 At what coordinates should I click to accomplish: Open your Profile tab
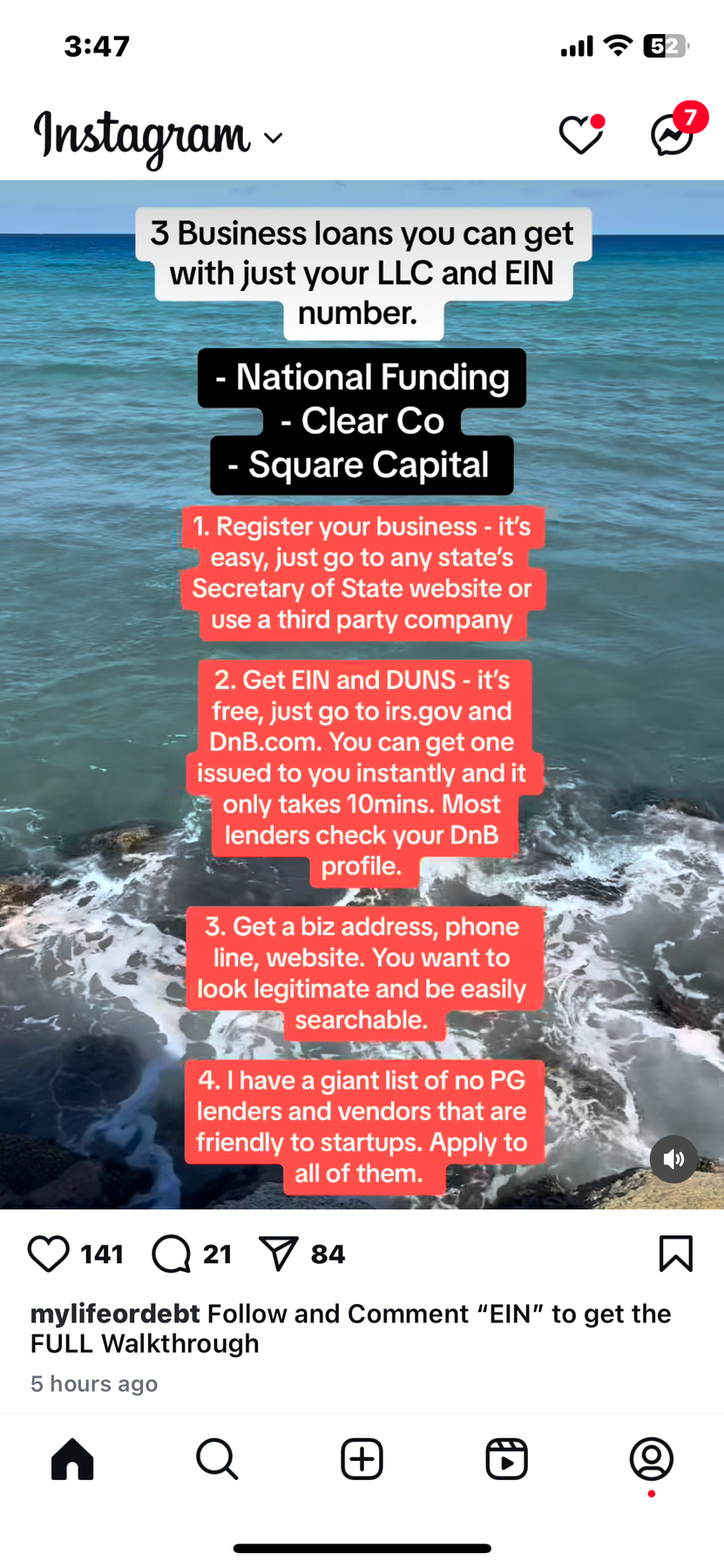coord(651,1459)
